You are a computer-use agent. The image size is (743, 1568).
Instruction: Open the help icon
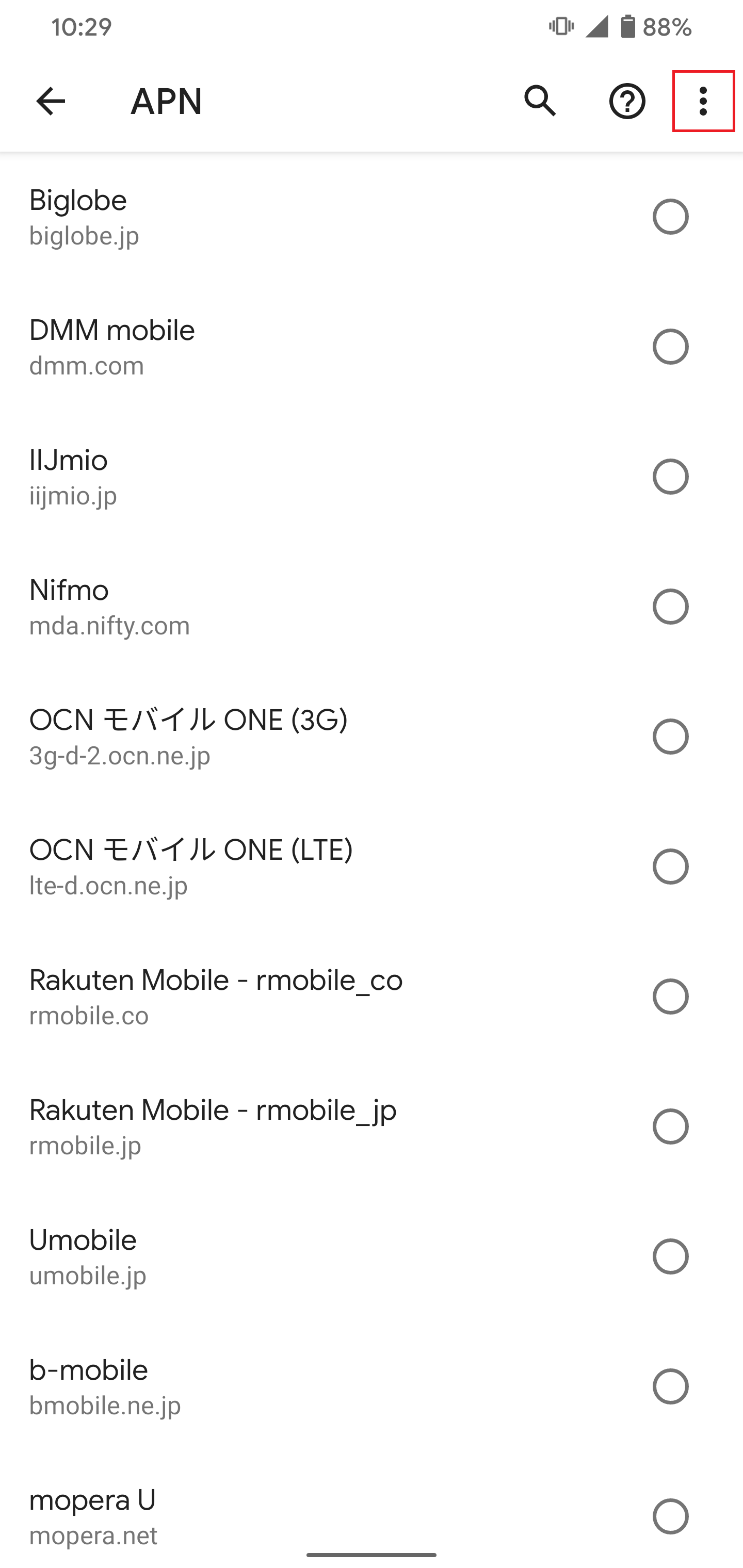click(627, 101)
